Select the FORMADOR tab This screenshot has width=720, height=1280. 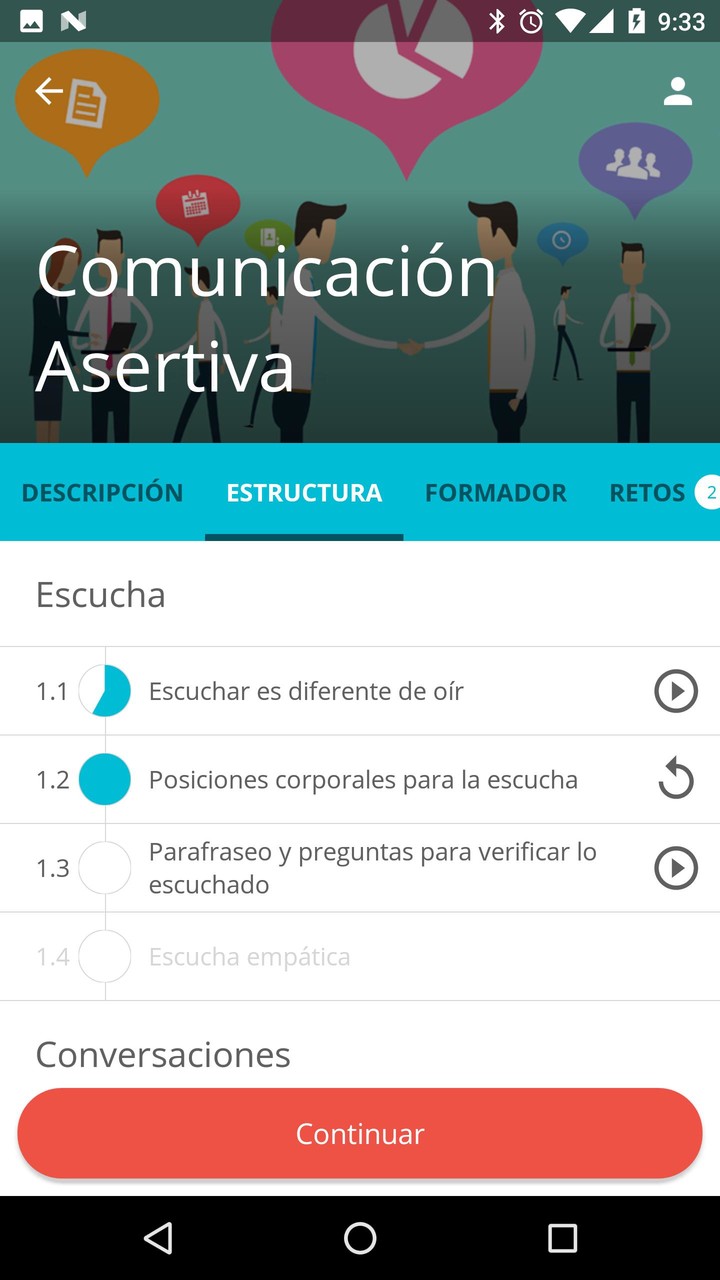[x=496, y=493]
